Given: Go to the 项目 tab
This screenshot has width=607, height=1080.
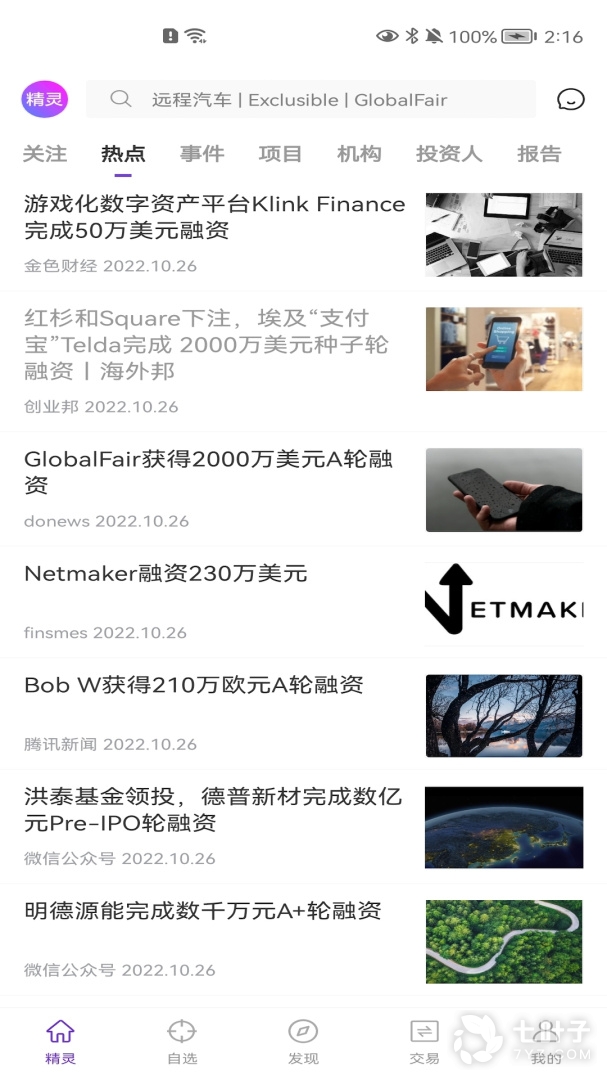Looking at the screenshot, I should [280, 154].
